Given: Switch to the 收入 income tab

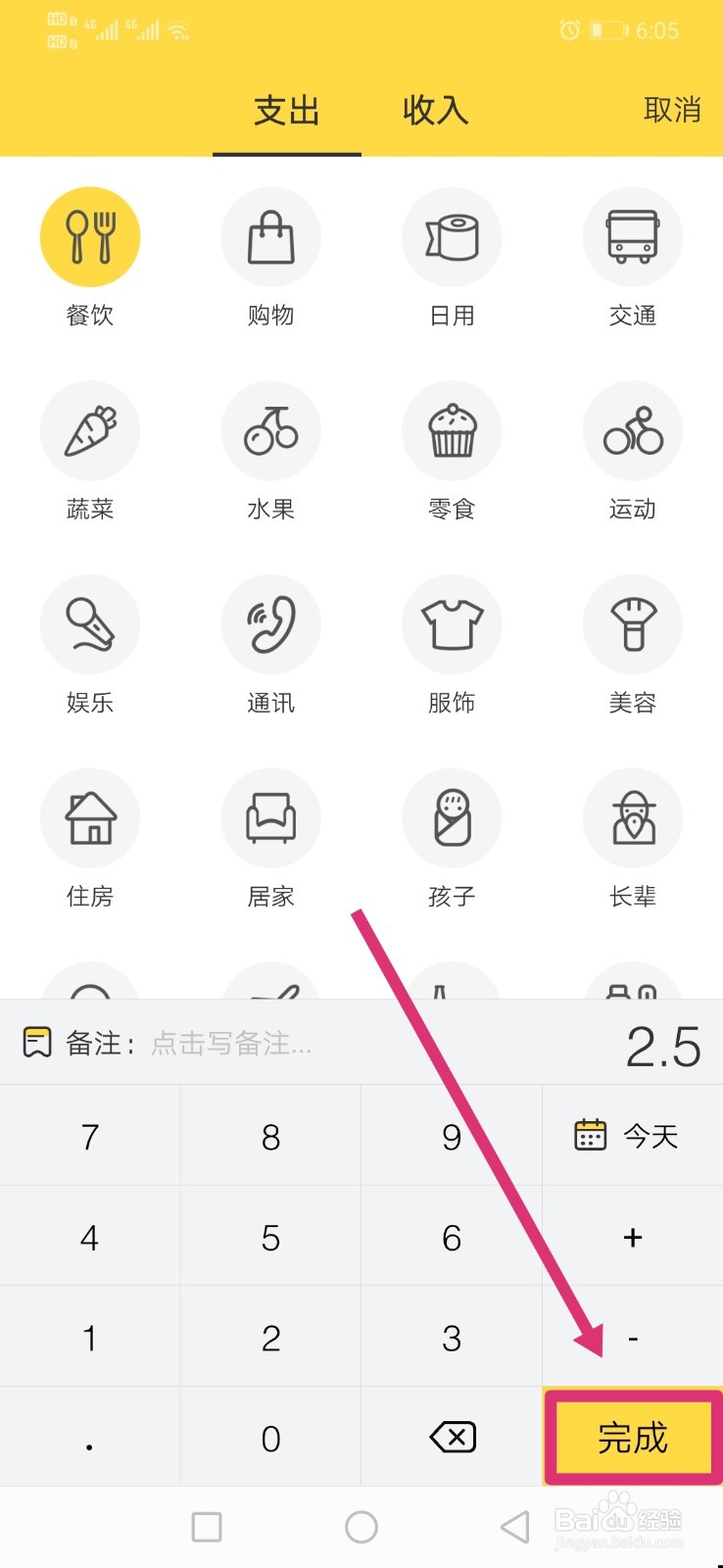Looking at the screenshot, I should tap(434, 112).
